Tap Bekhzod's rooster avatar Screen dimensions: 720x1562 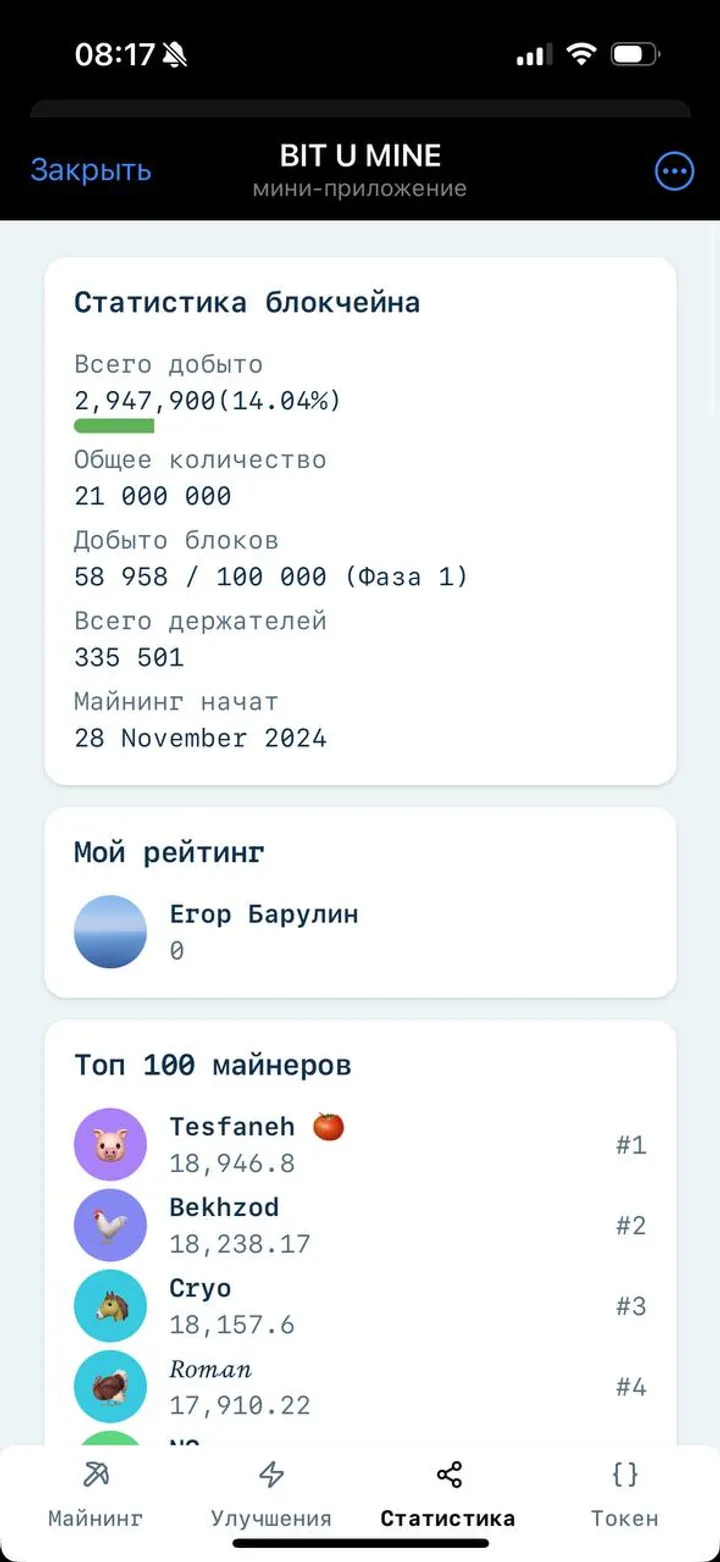[110, 1224]
